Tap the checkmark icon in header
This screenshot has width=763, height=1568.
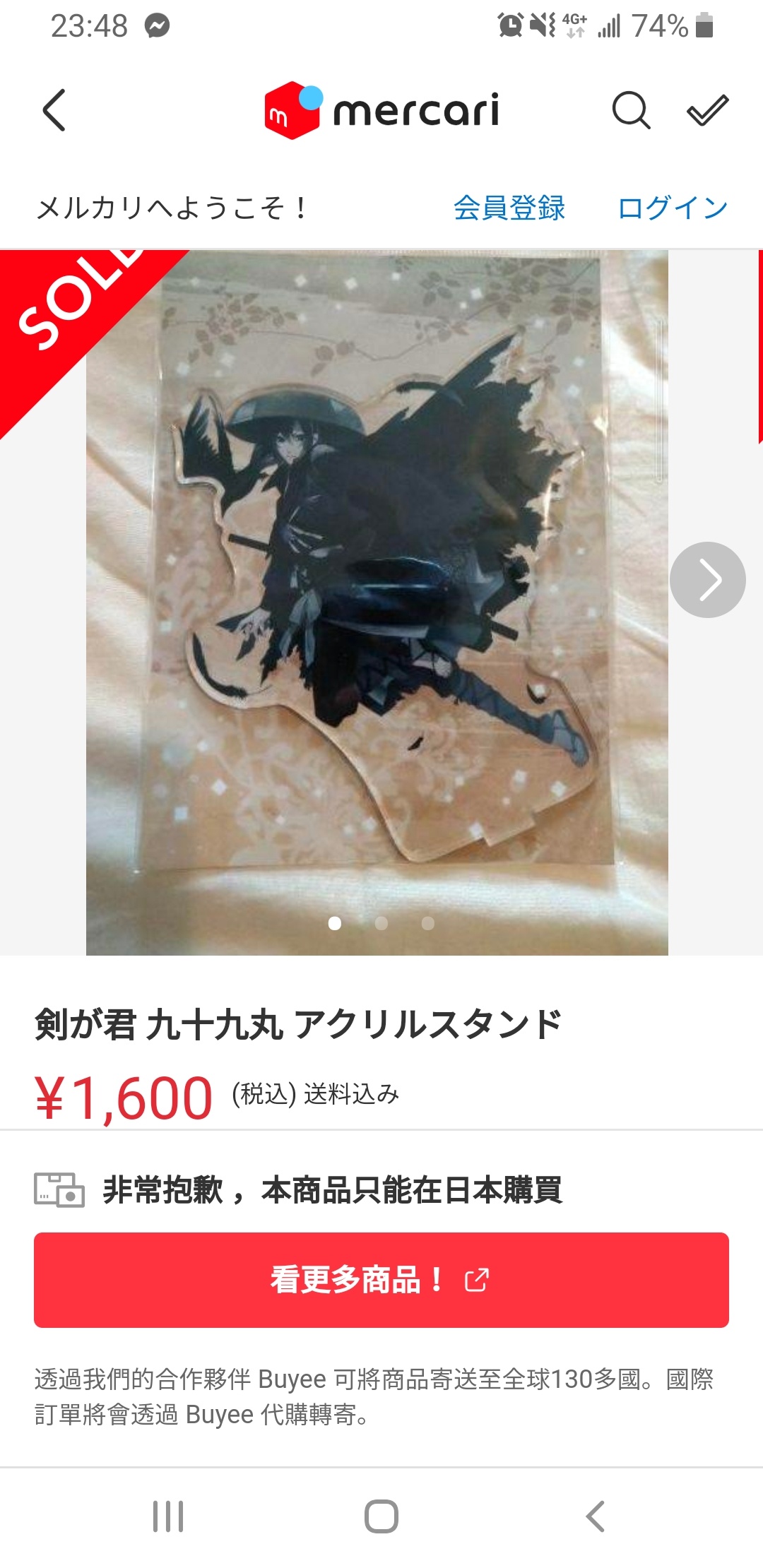click(707, 110)
